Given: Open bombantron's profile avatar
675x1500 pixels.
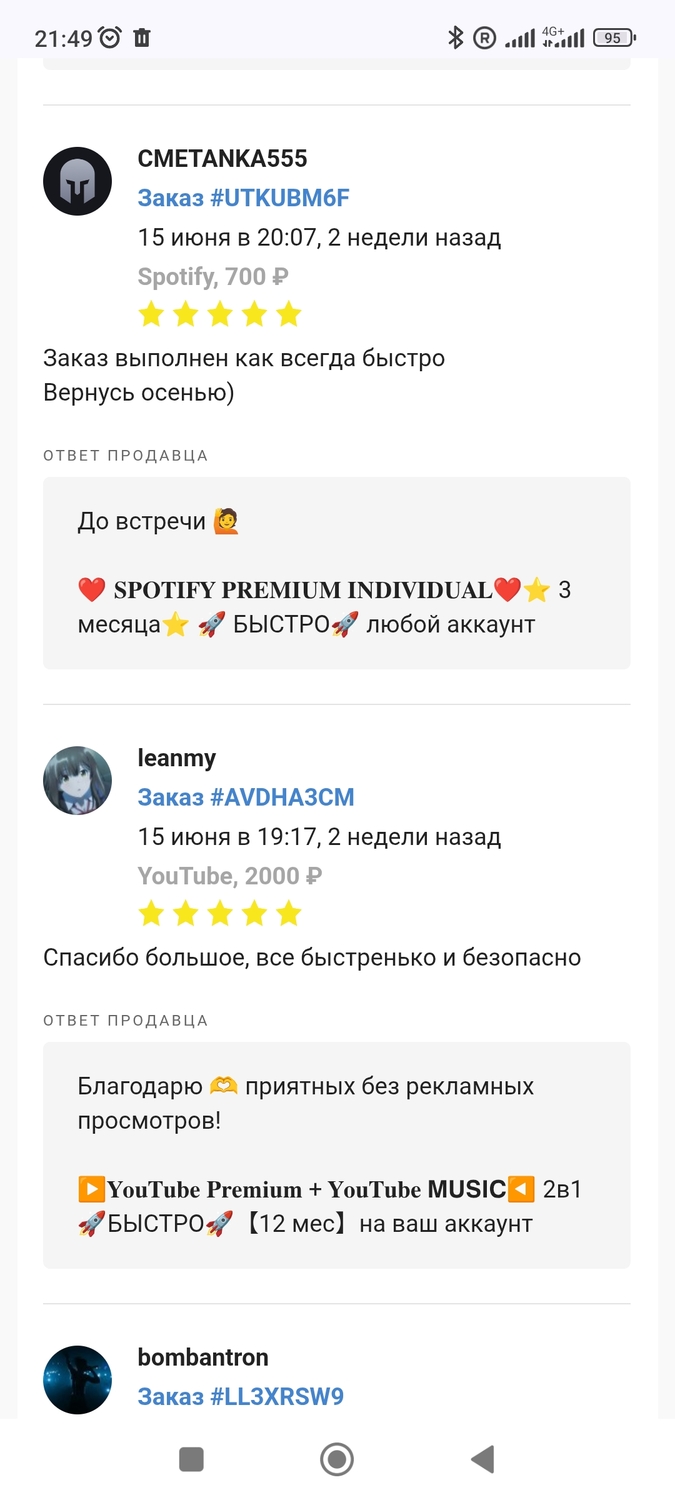Looking at the screenshot, I should pos(77,1379).
